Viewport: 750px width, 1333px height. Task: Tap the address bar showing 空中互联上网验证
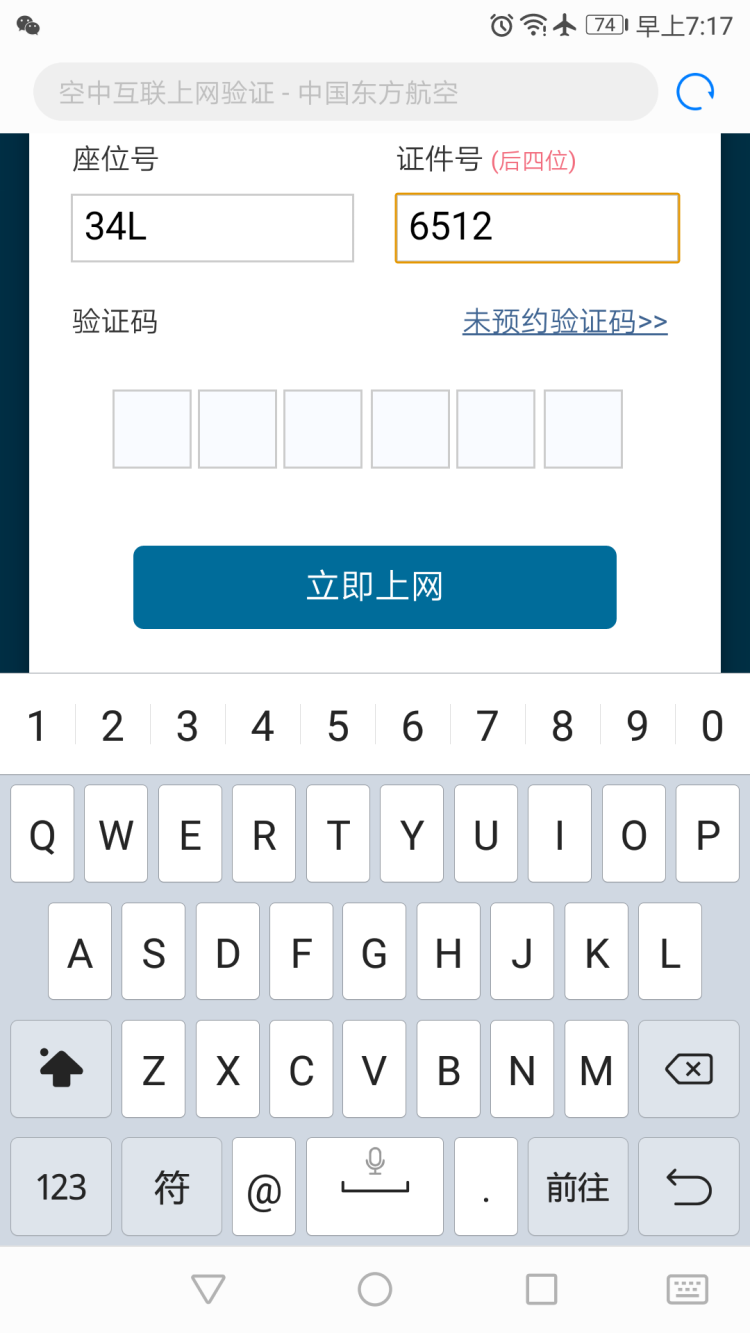point(345,93)
